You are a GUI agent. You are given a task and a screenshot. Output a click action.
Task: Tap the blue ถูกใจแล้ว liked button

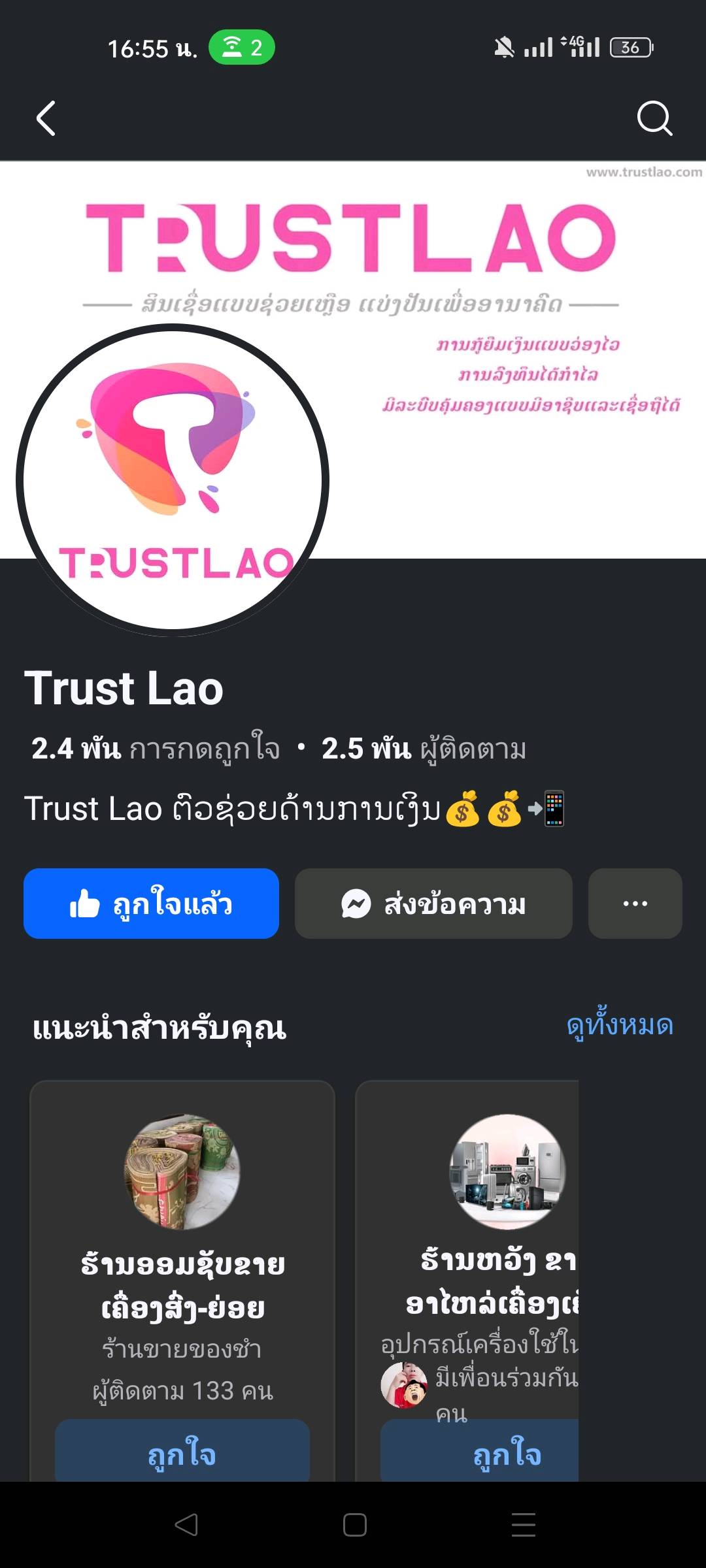(151, 904)
